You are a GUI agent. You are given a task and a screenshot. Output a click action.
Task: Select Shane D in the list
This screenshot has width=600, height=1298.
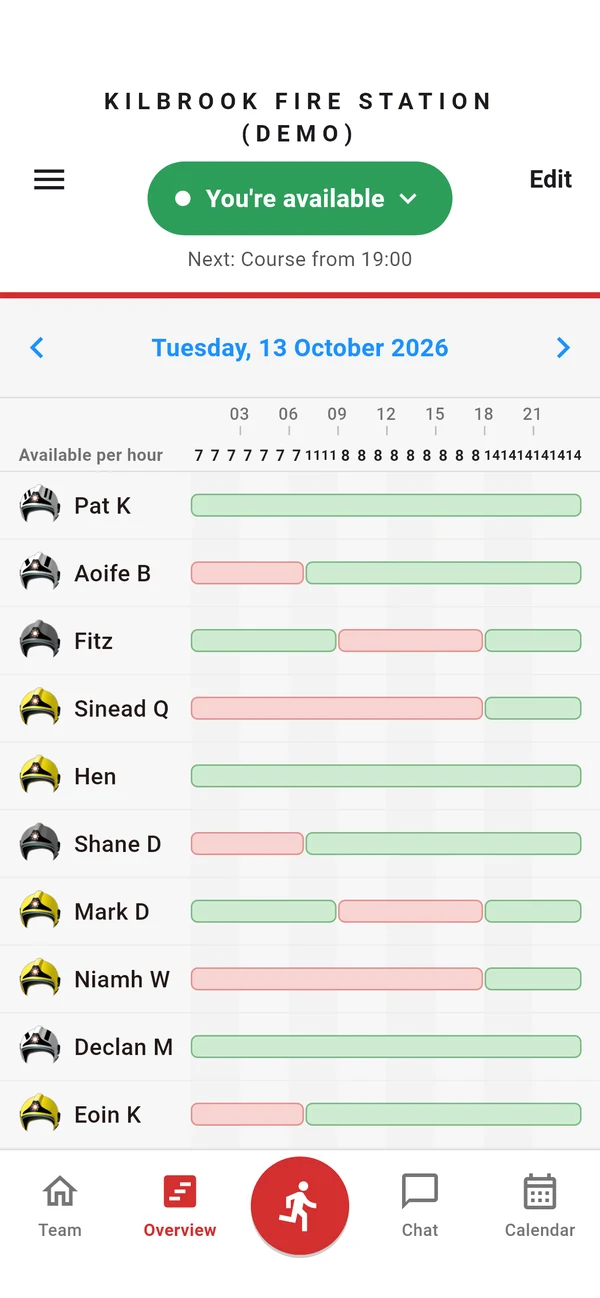(x=300, y=844)
